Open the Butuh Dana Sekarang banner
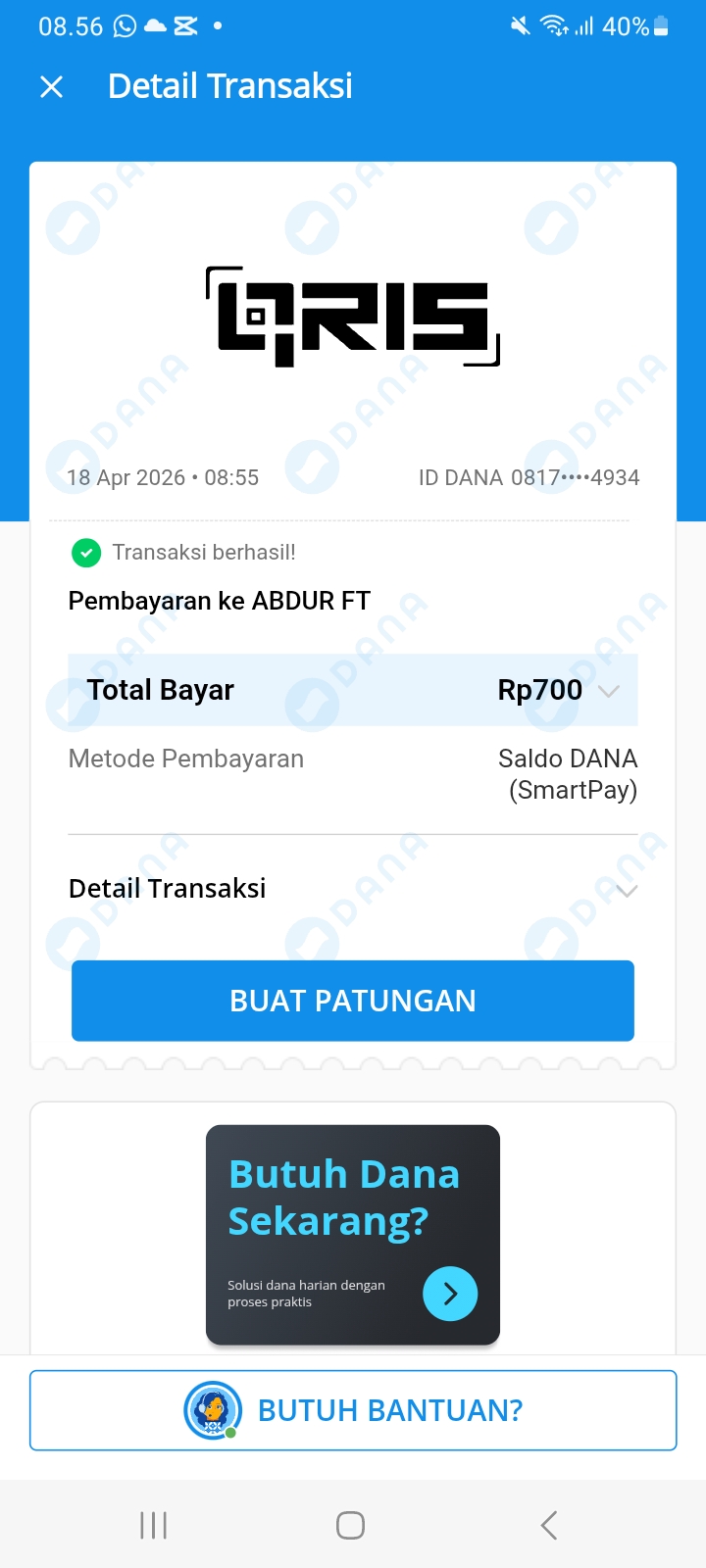Image resolution: width=706 pixels, height=1568 pixels. 353,1235
